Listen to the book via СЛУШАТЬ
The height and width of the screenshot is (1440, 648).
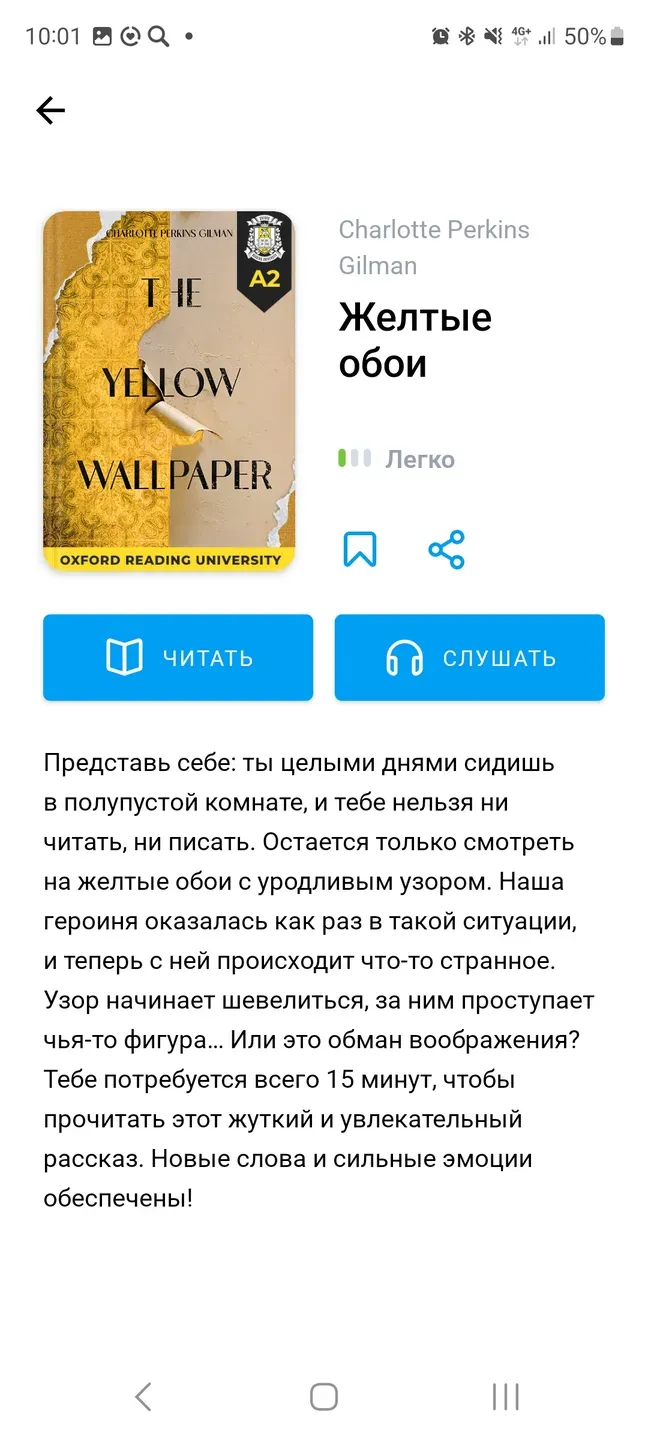point(469,658)
